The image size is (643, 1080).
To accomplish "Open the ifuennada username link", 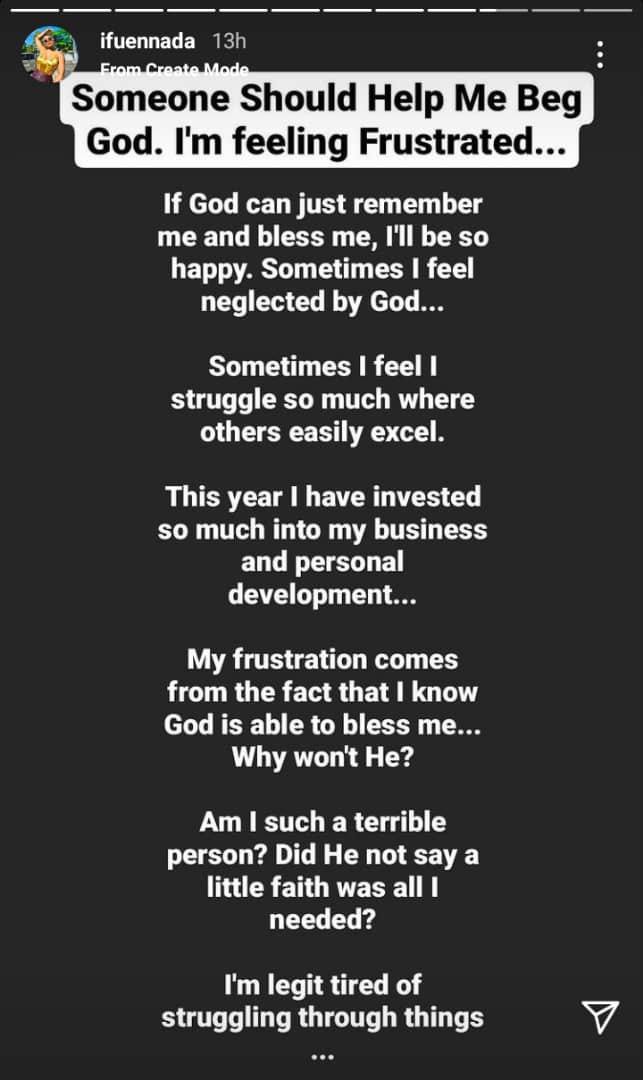I will tap(149, 42).
